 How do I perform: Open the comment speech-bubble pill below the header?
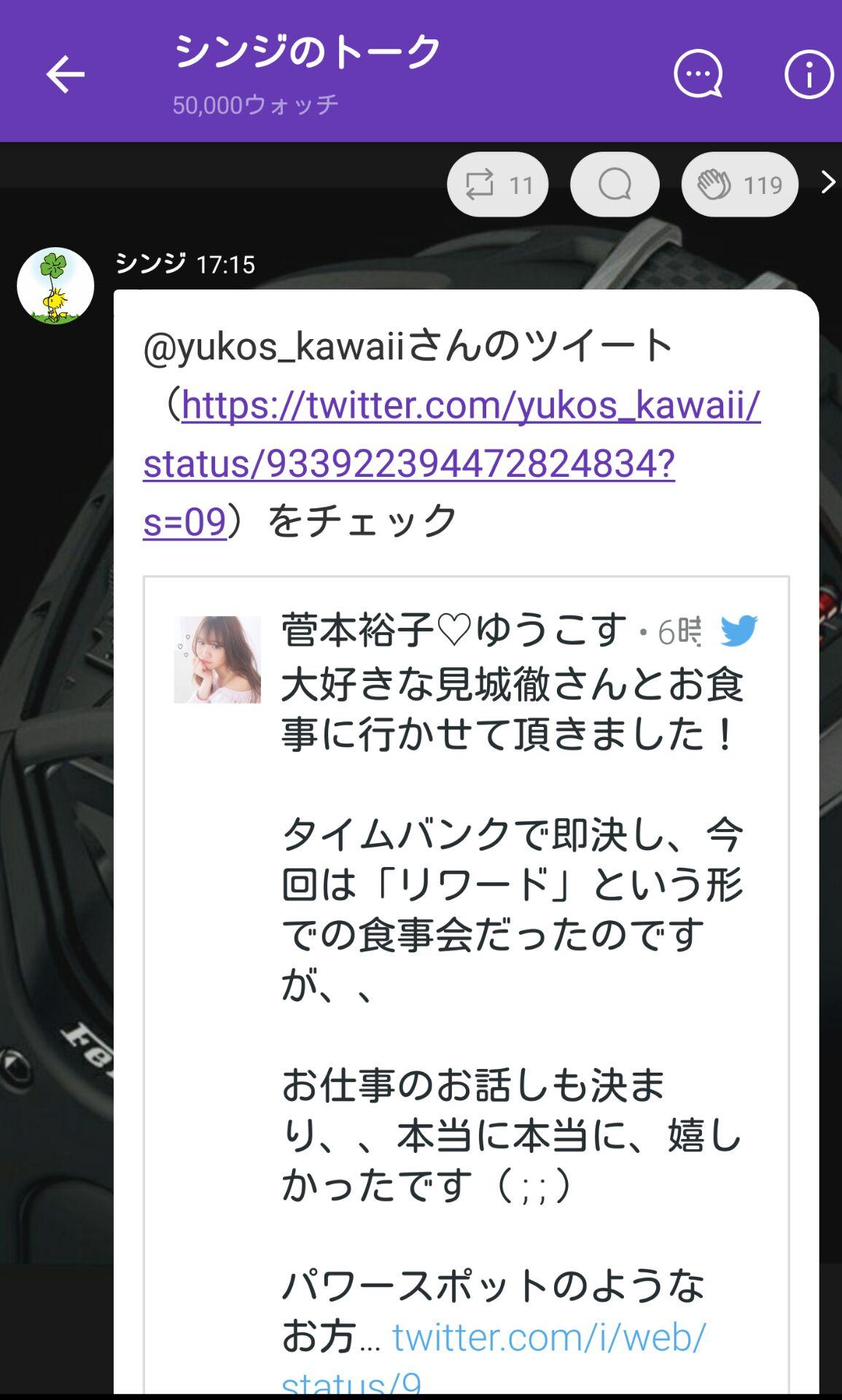615,184
